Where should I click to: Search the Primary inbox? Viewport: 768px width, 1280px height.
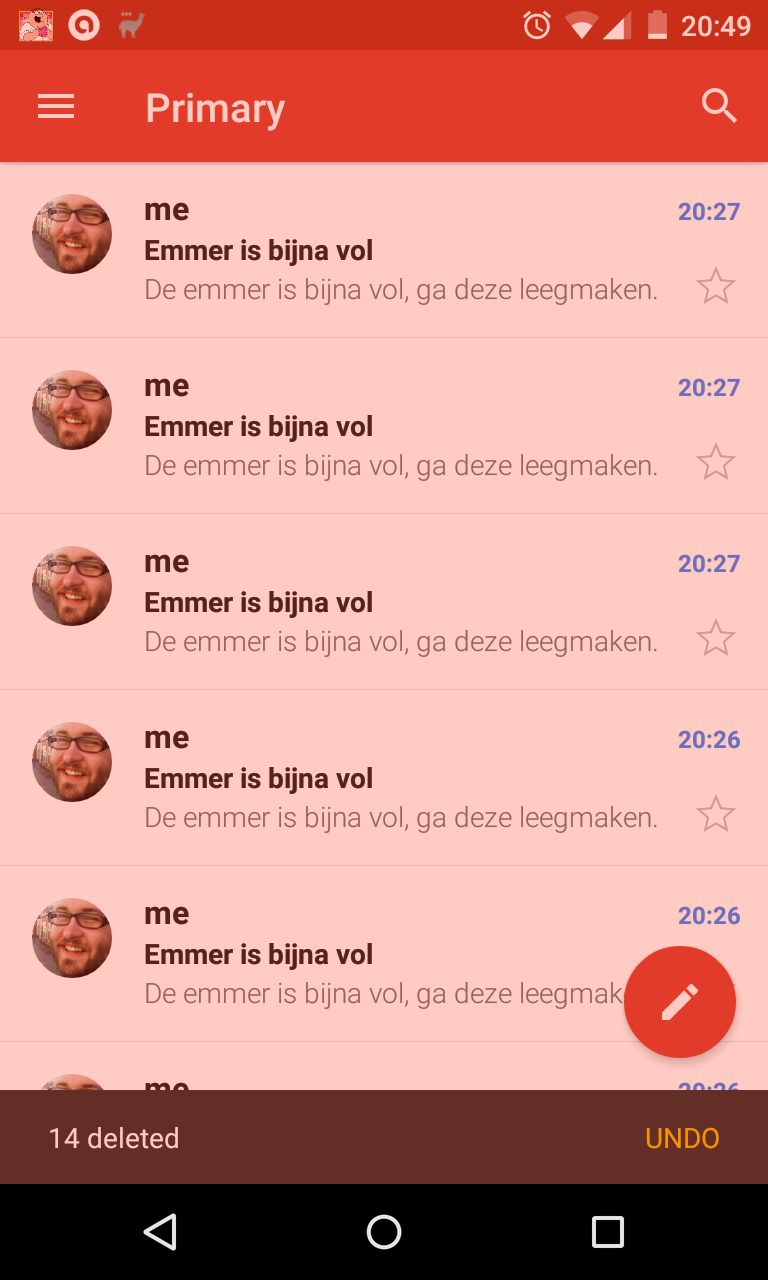pos(719,105)
